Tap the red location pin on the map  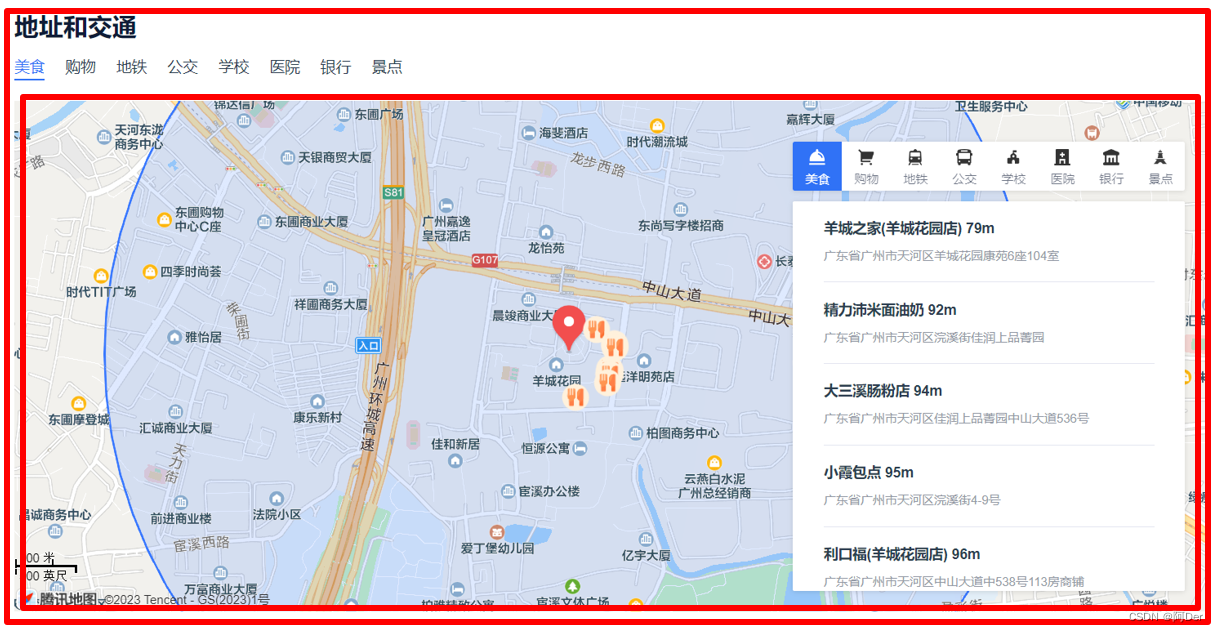tap(570, 325)
